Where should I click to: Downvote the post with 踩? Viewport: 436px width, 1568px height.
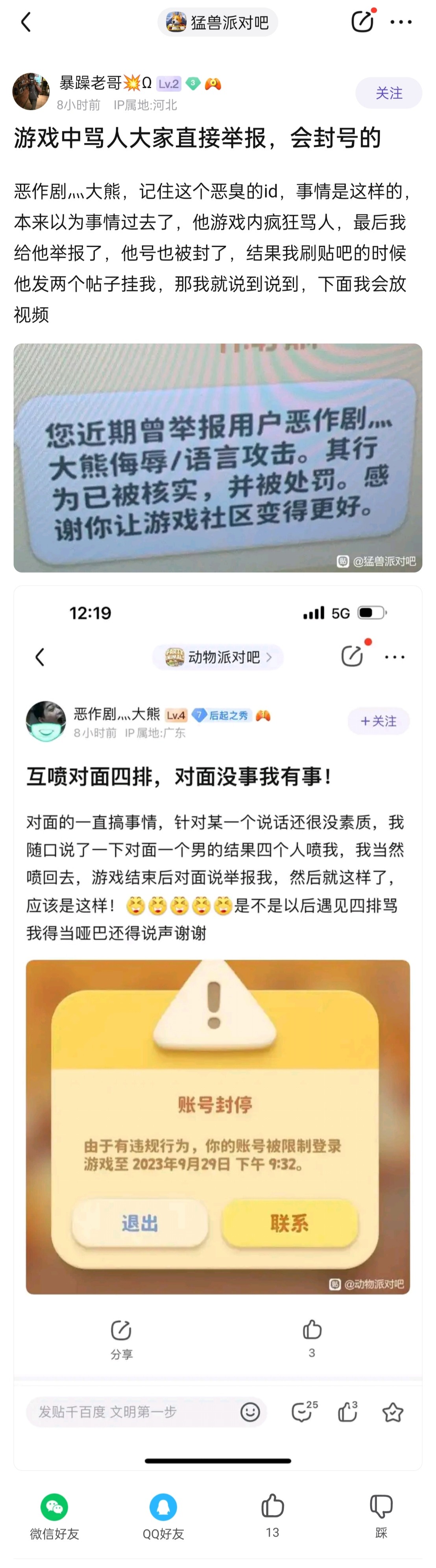pyautogui.click(x=381, y=1513)
